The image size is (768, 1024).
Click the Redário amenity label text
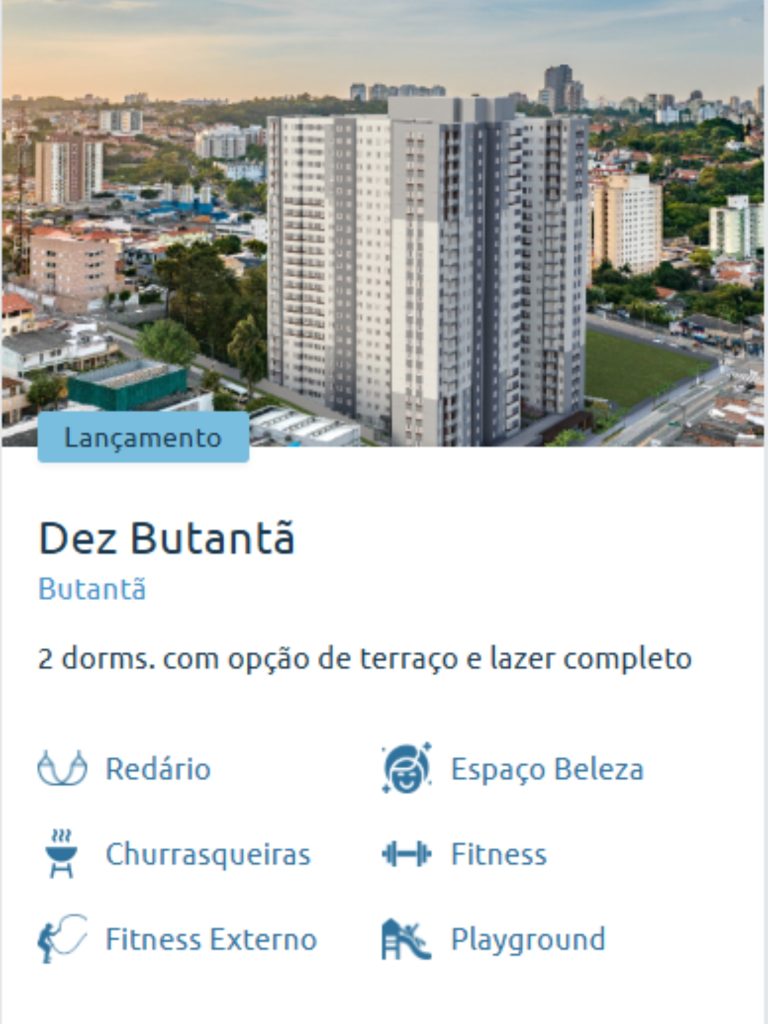click(157, 769)
